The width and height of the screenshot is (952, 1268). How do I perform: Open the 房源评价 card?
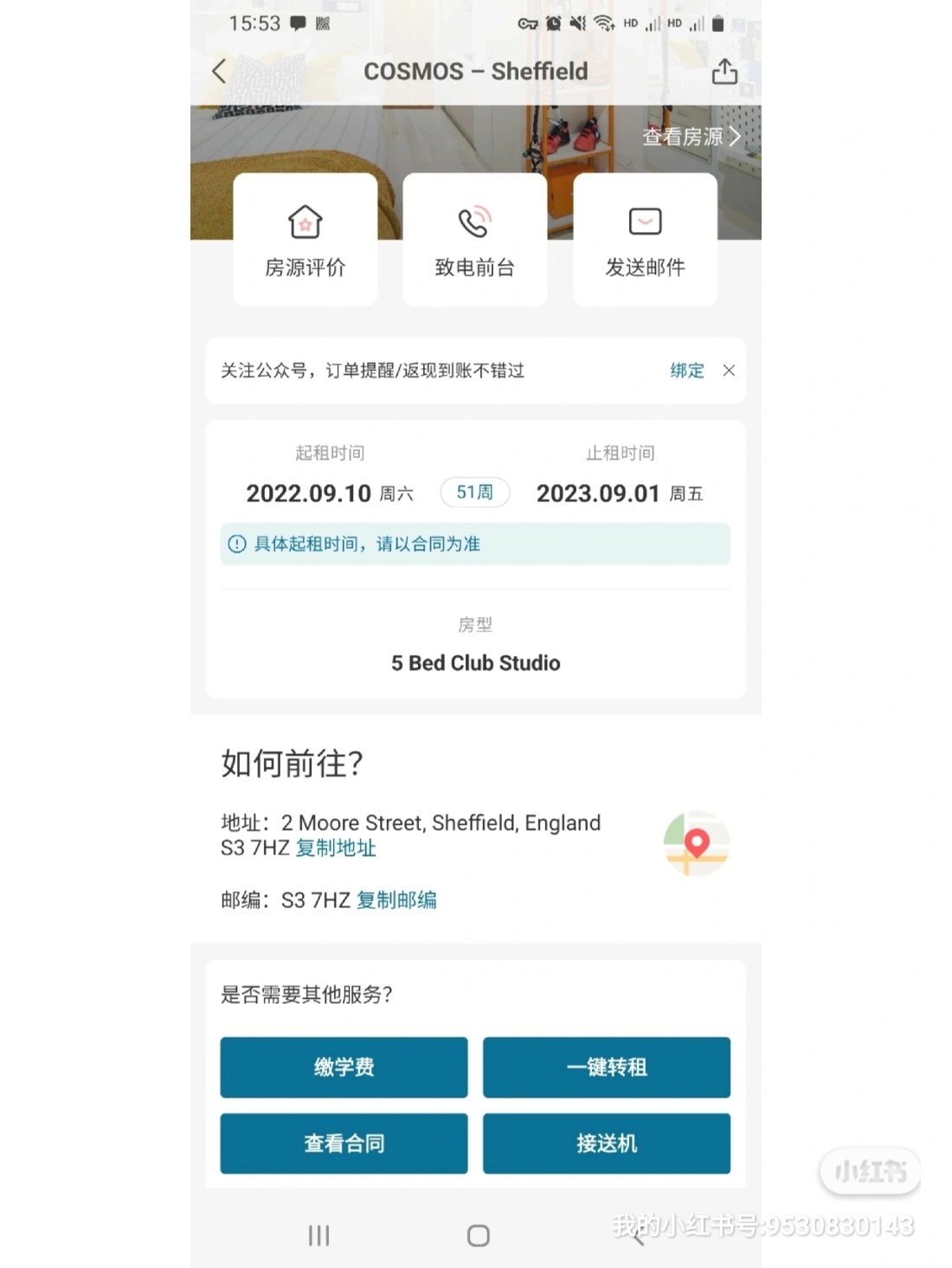tap(305, 240)
